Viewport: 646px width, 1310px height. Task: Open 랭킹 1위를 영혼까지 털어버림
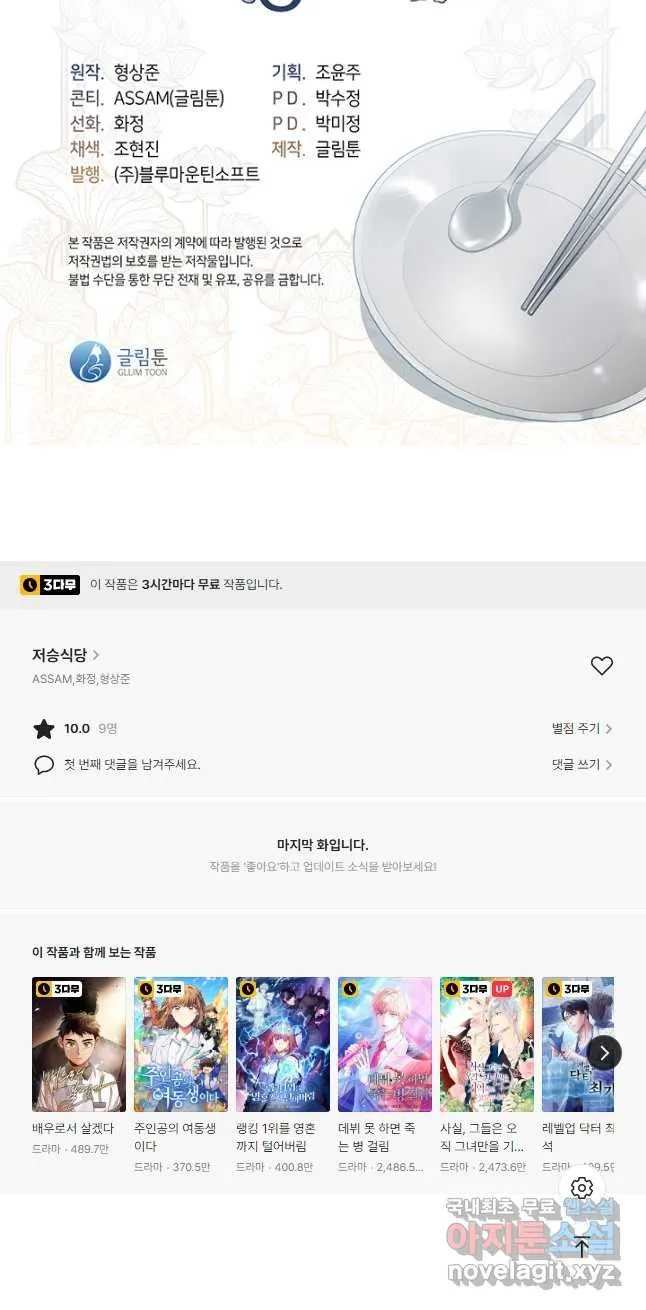click(x=283, y=1044)
